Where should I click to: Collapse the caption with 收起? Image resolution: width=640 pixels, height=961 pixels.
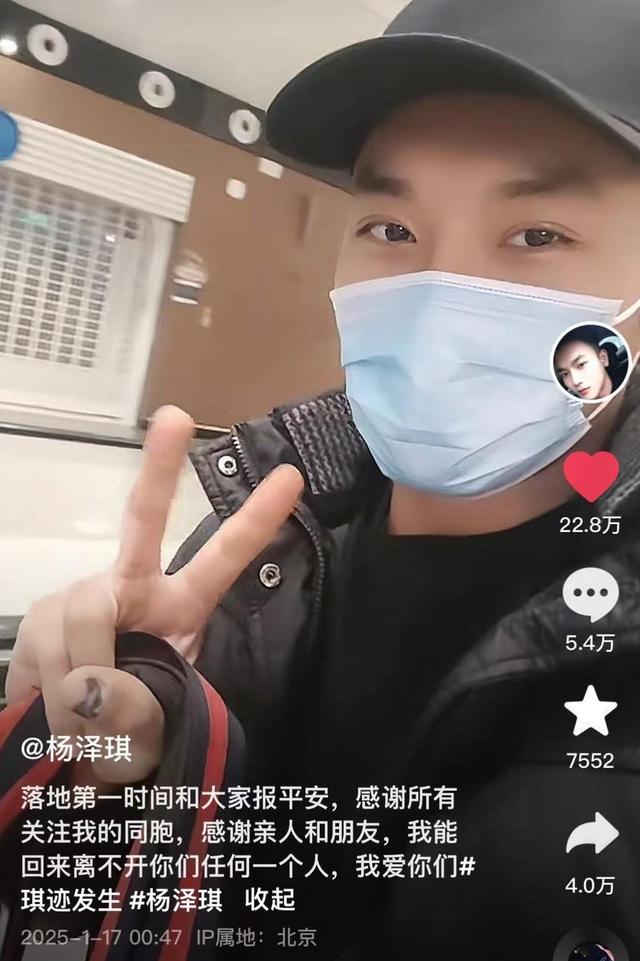[x=270, y=899]
